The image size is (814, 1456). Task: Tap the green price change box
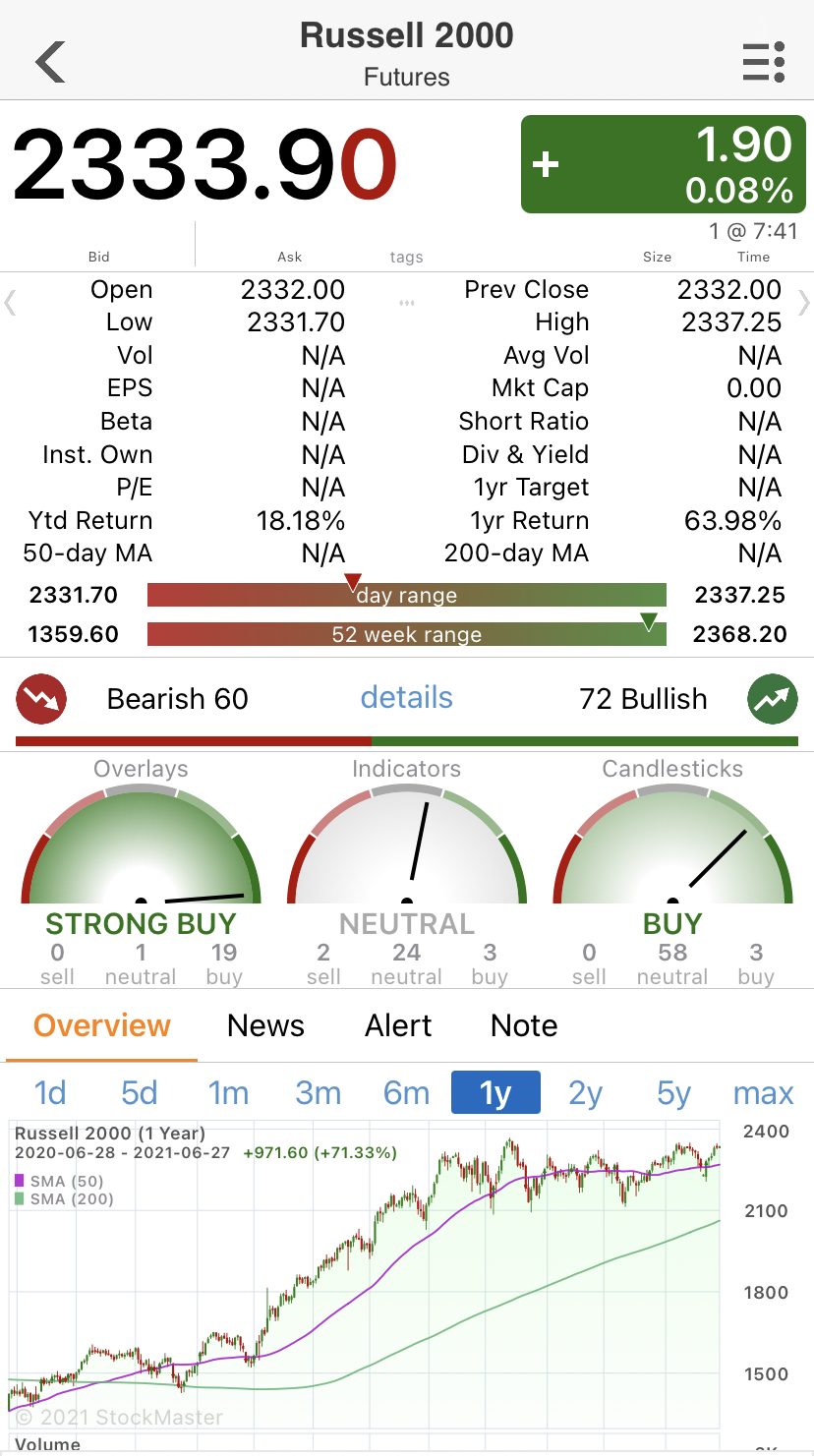(663, 164)
